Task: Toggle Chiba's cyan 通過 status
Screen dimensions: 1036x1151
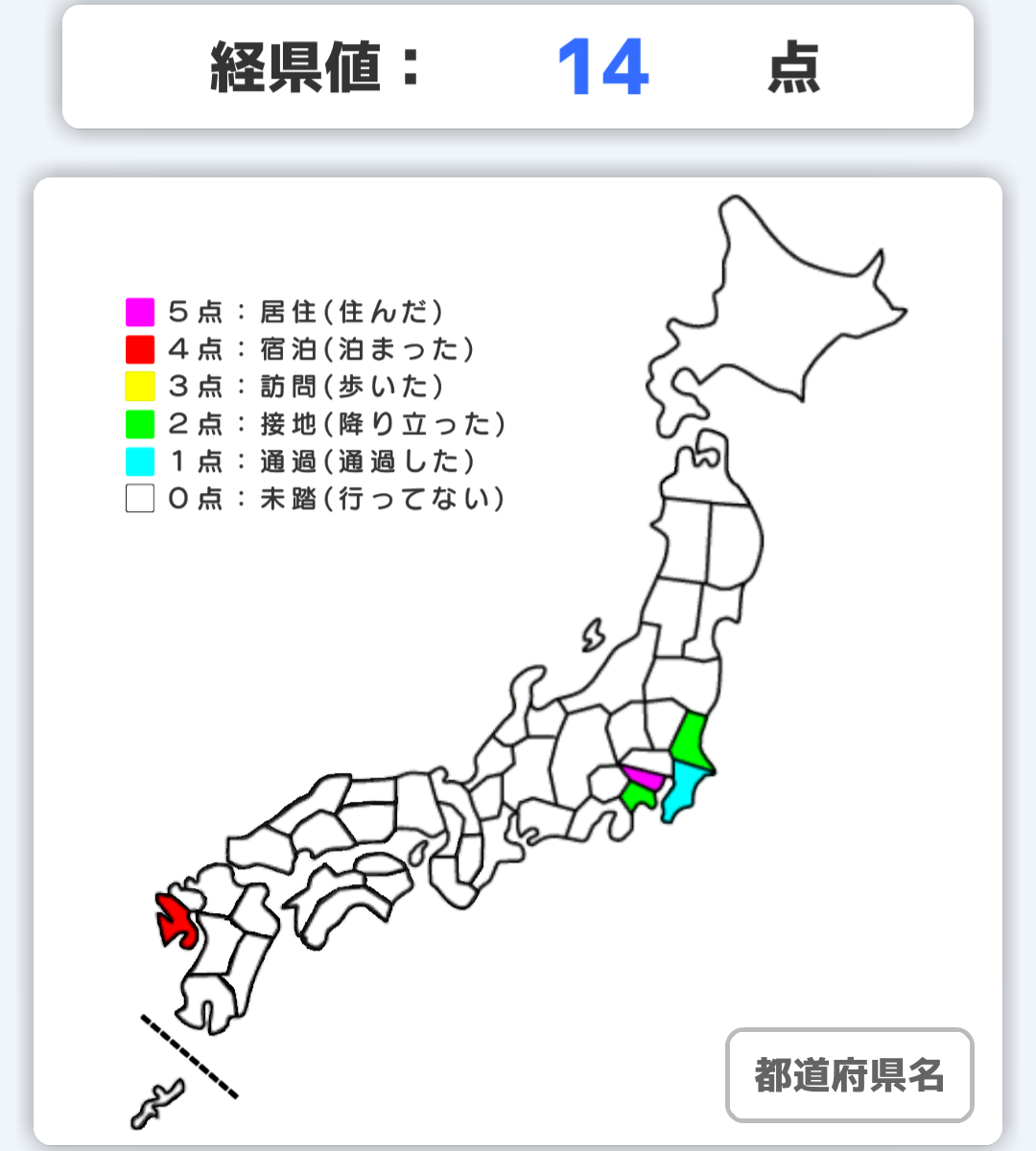Action: pos(679,791)
